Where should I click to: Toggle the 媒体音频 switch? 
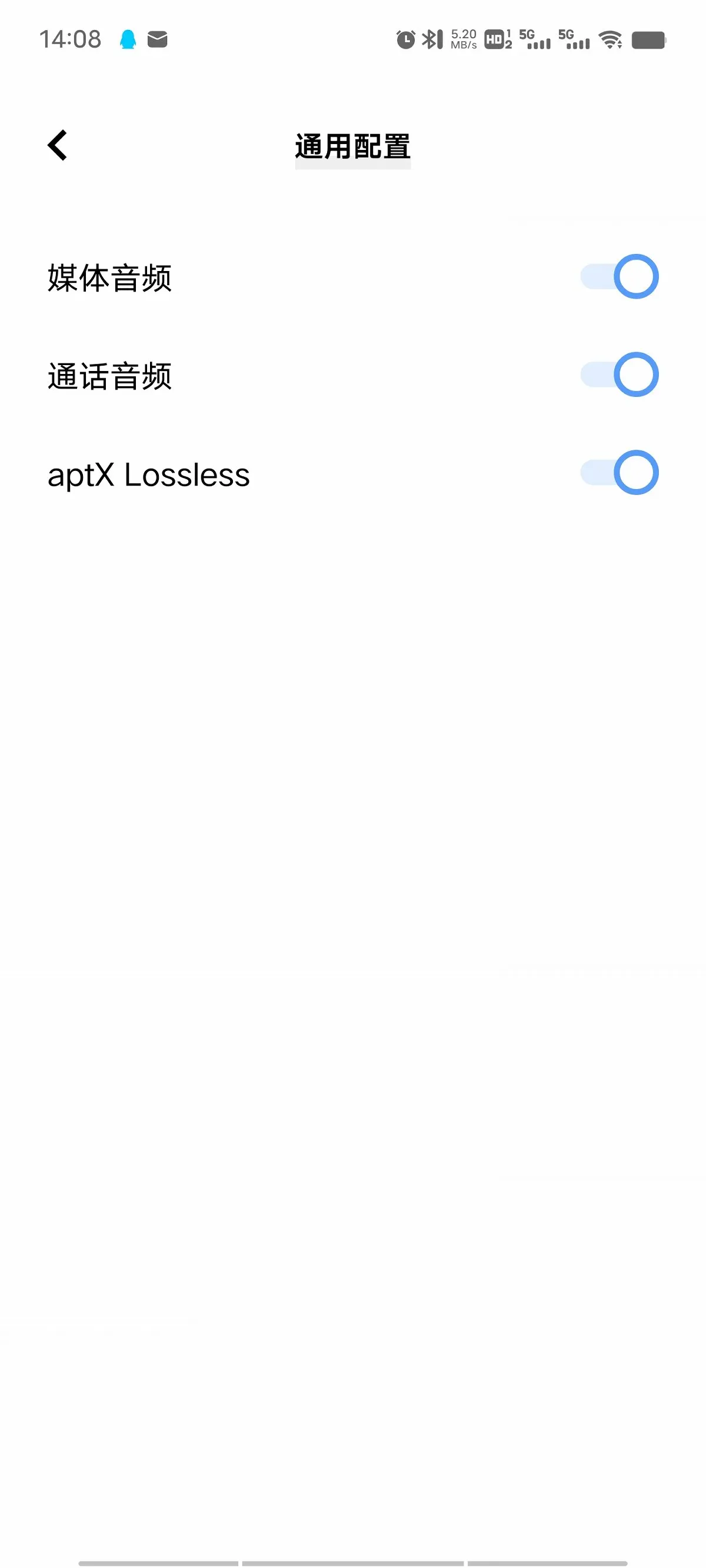coord(619,276)
